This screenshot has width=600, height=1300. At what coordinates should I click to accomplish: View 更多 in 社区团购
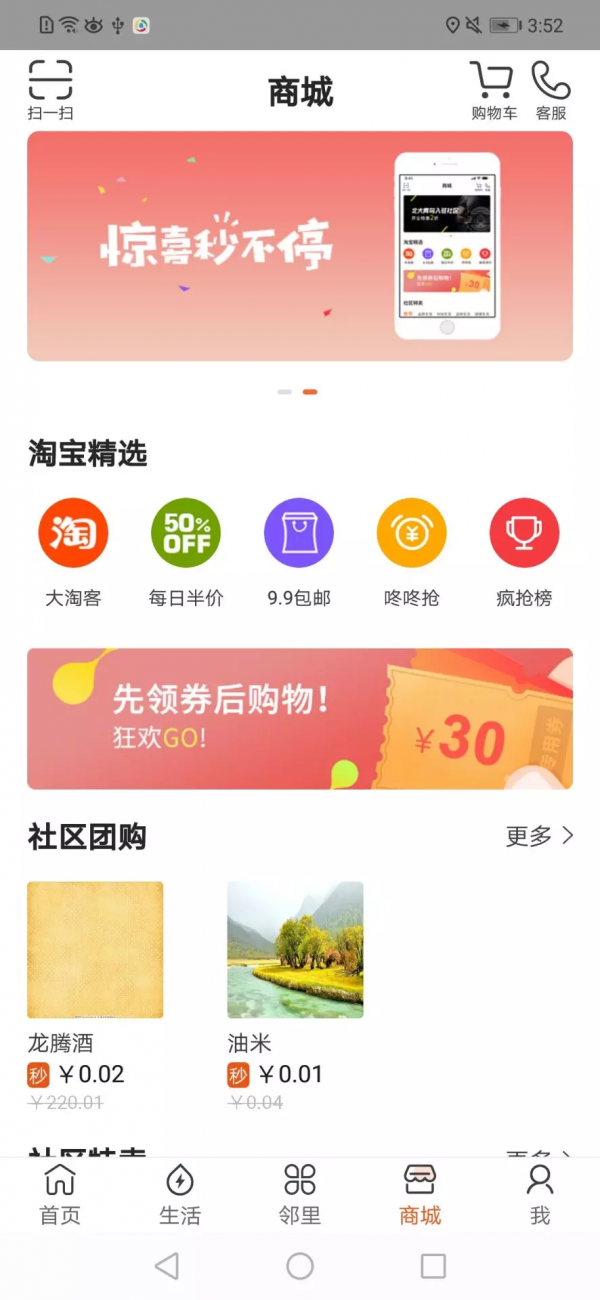540,836
